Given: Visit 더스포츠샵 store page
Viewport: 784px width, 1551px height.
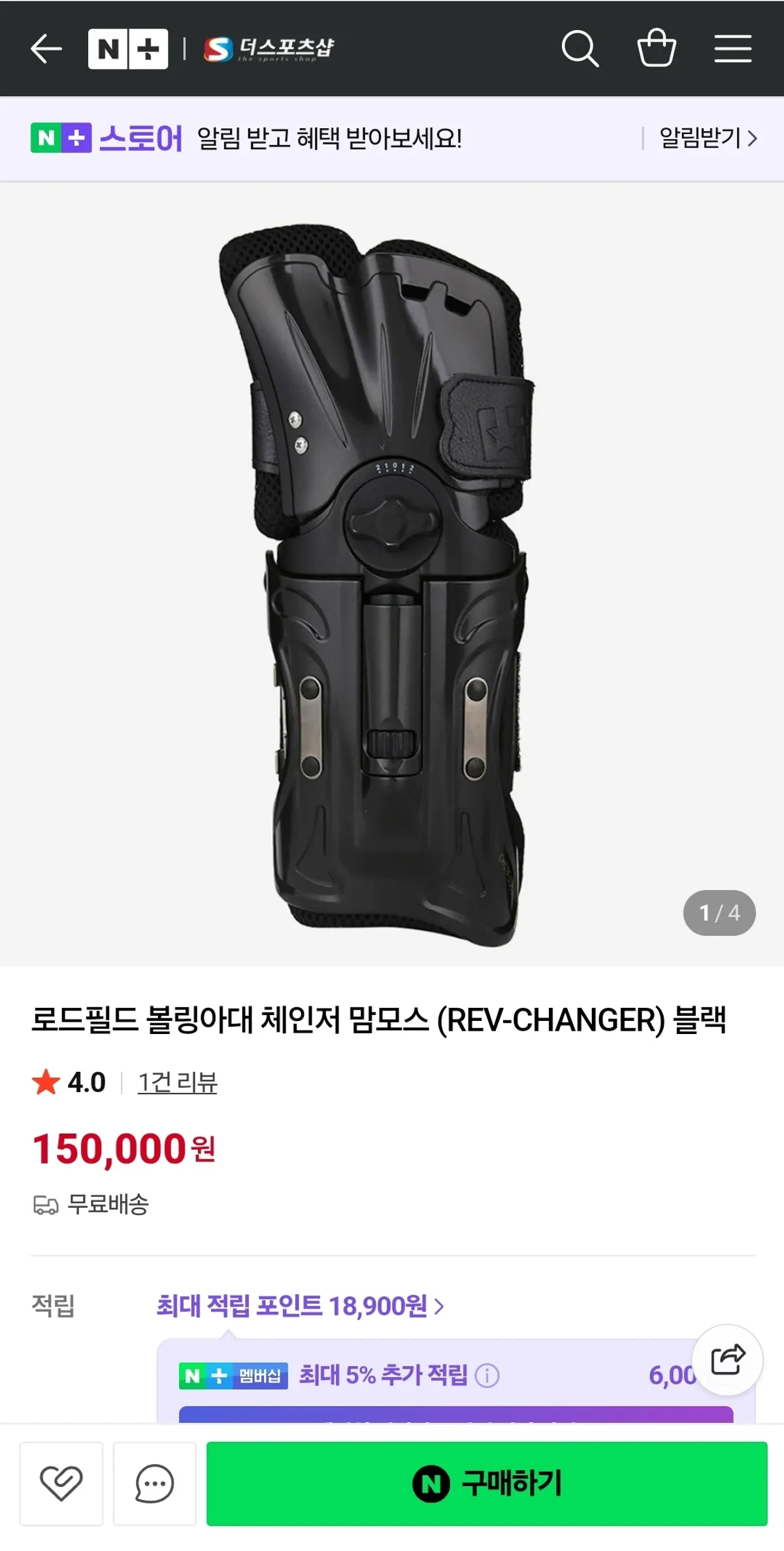Looking at the screenshot, I should coord(269,49).
